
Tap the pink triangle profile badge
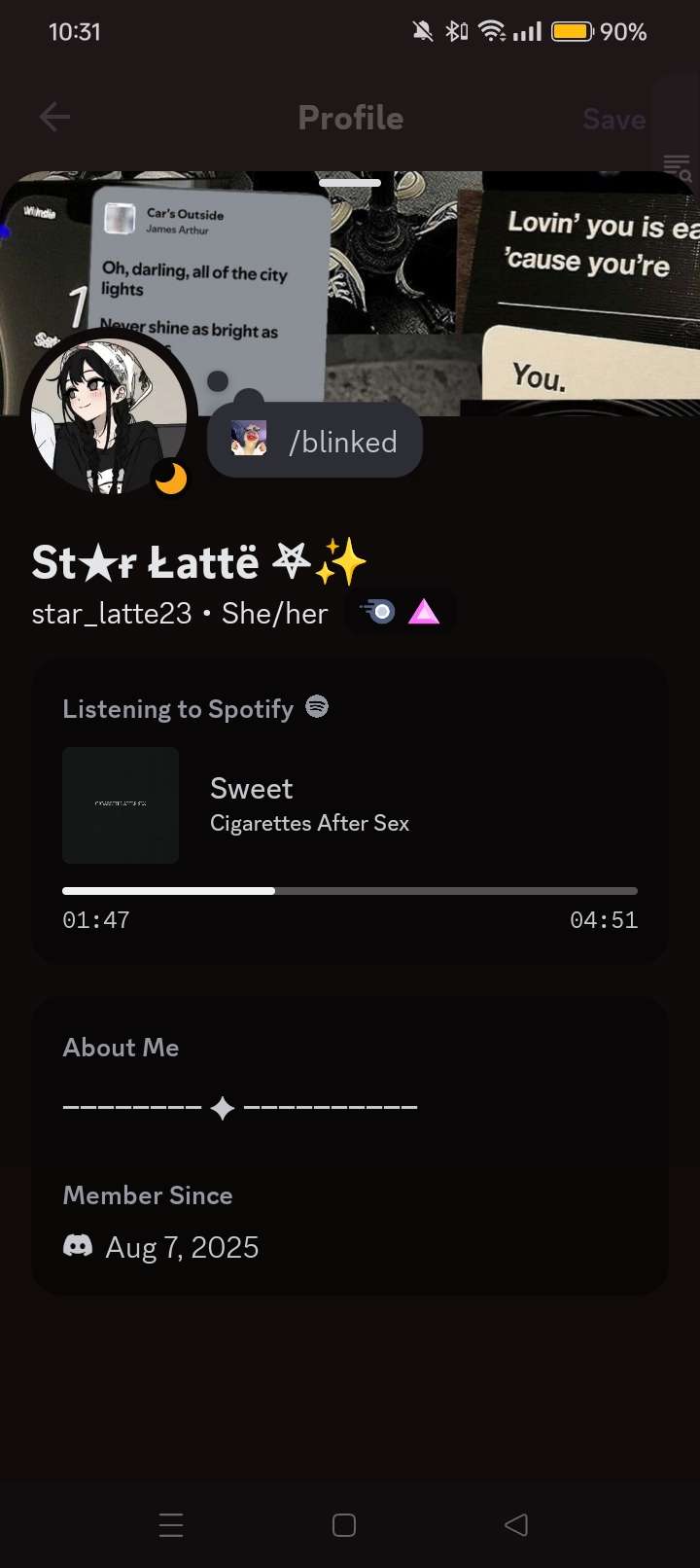424,612
